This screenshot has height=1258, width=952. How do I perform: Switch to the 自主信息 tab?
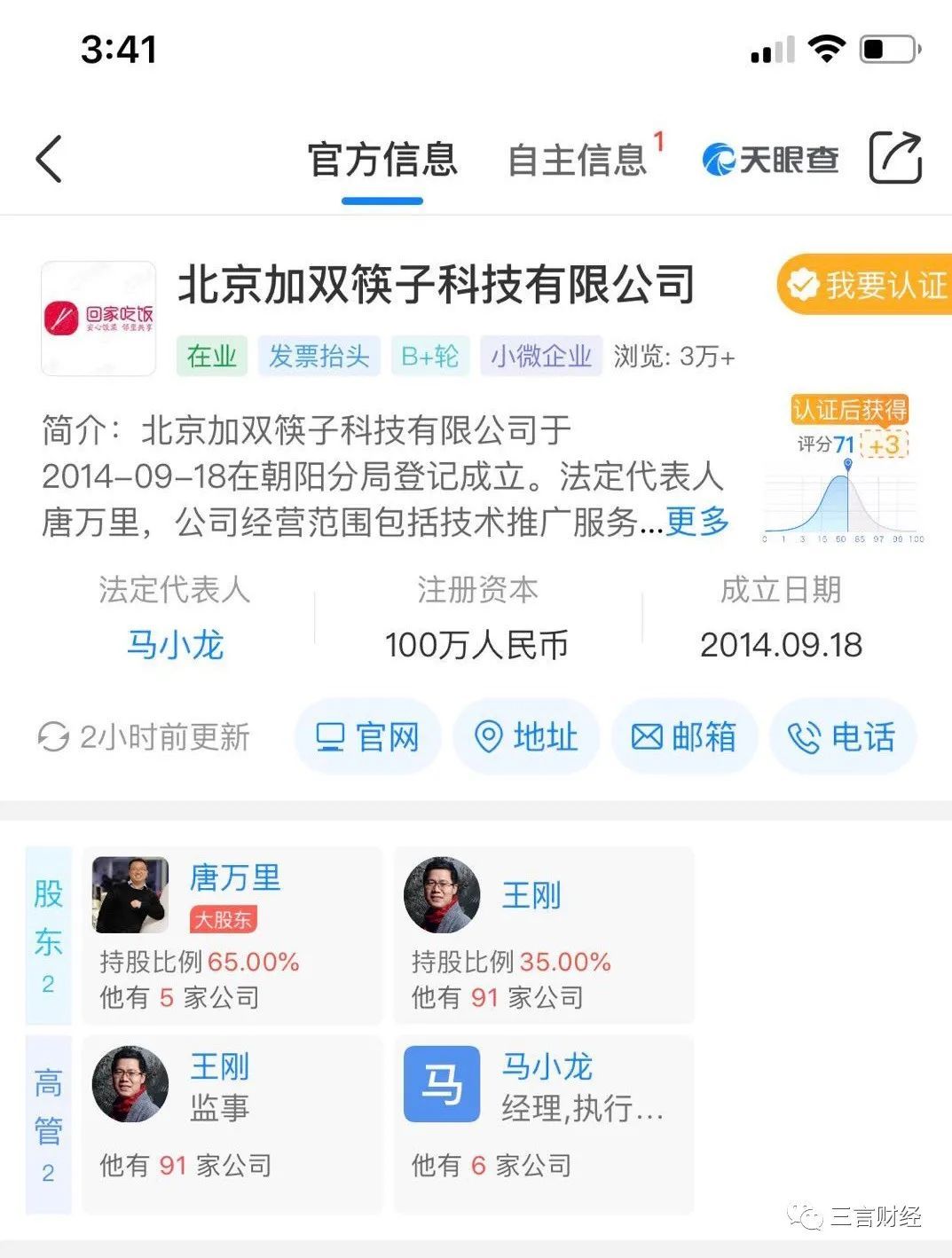point(578,160)
